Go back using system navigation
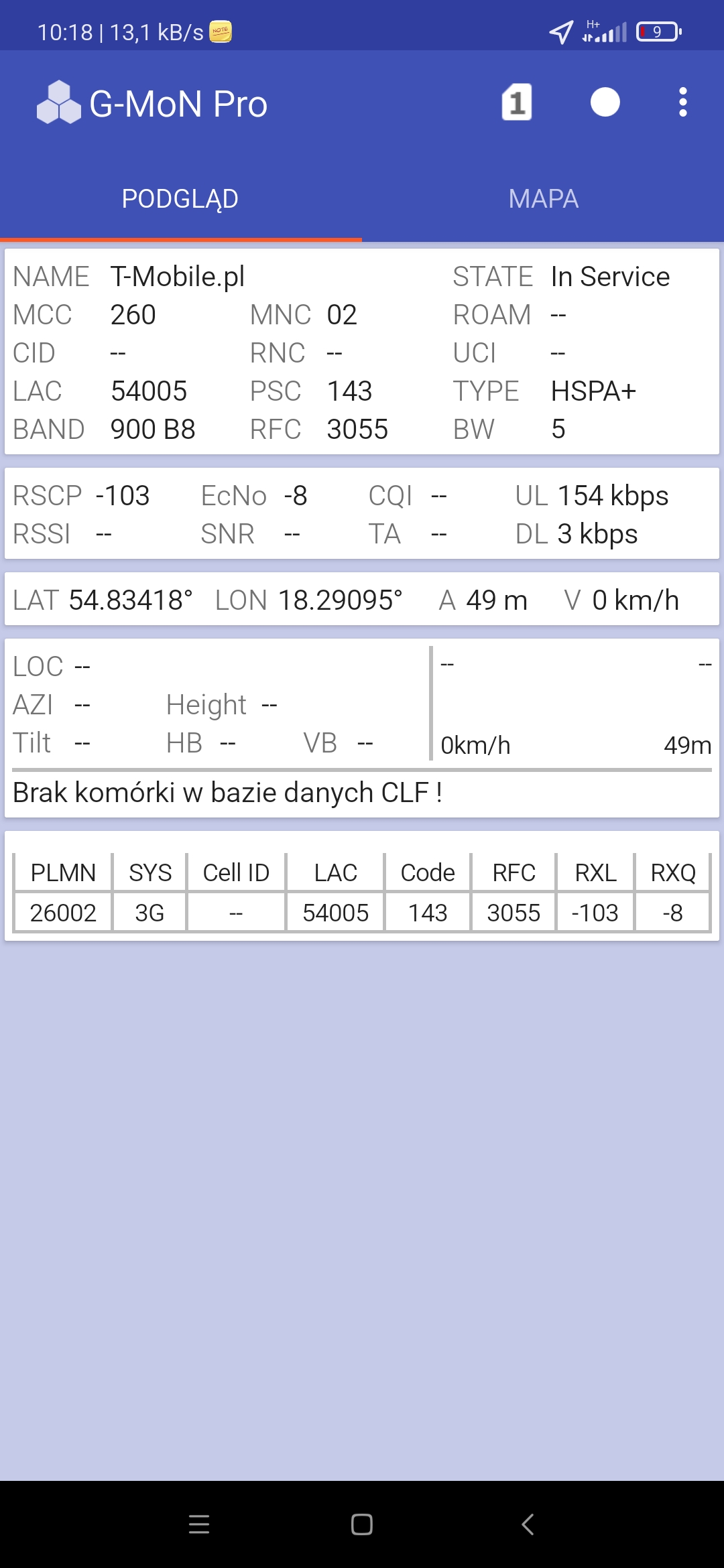 (x=528, y=1524)
